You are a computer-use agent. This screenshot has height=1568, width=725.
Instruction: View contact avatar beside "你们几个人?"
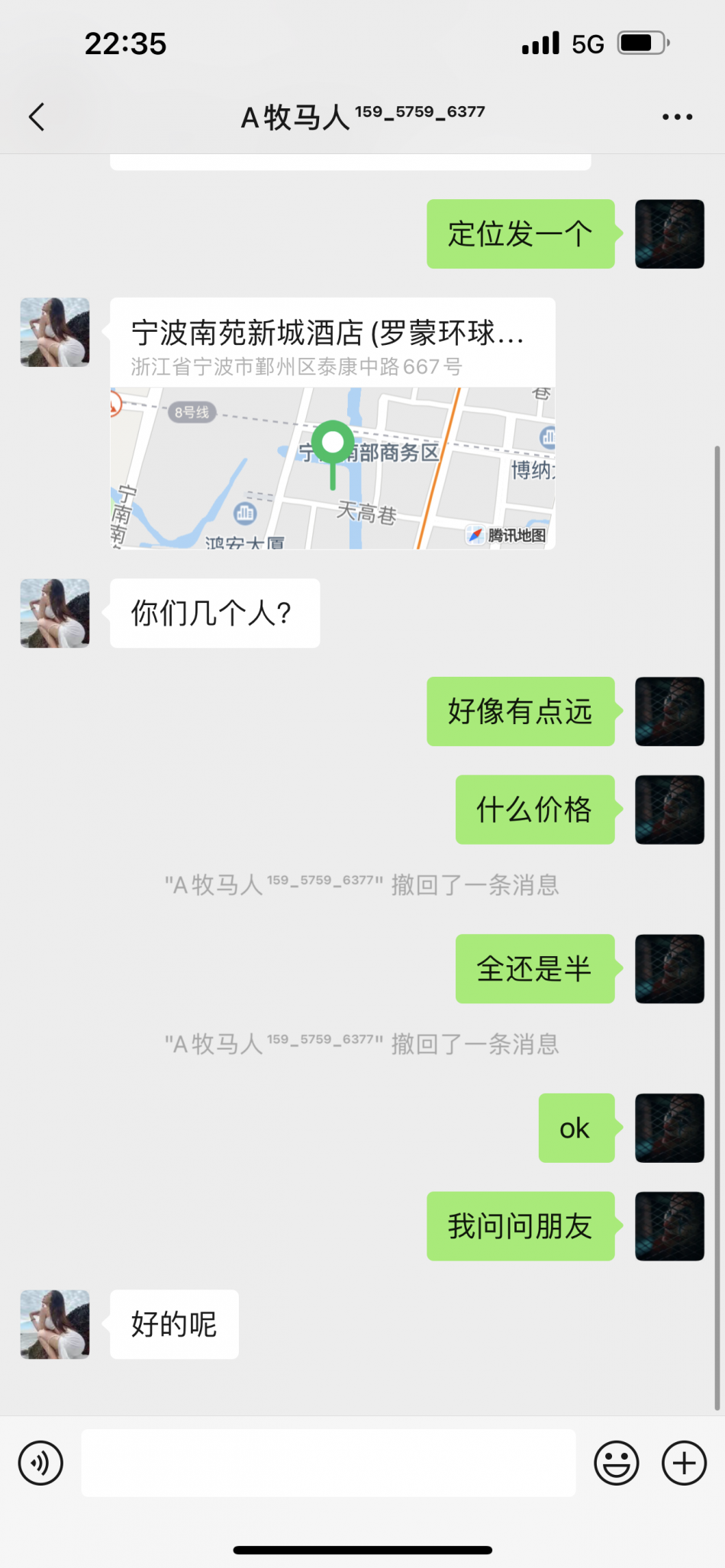55,613
